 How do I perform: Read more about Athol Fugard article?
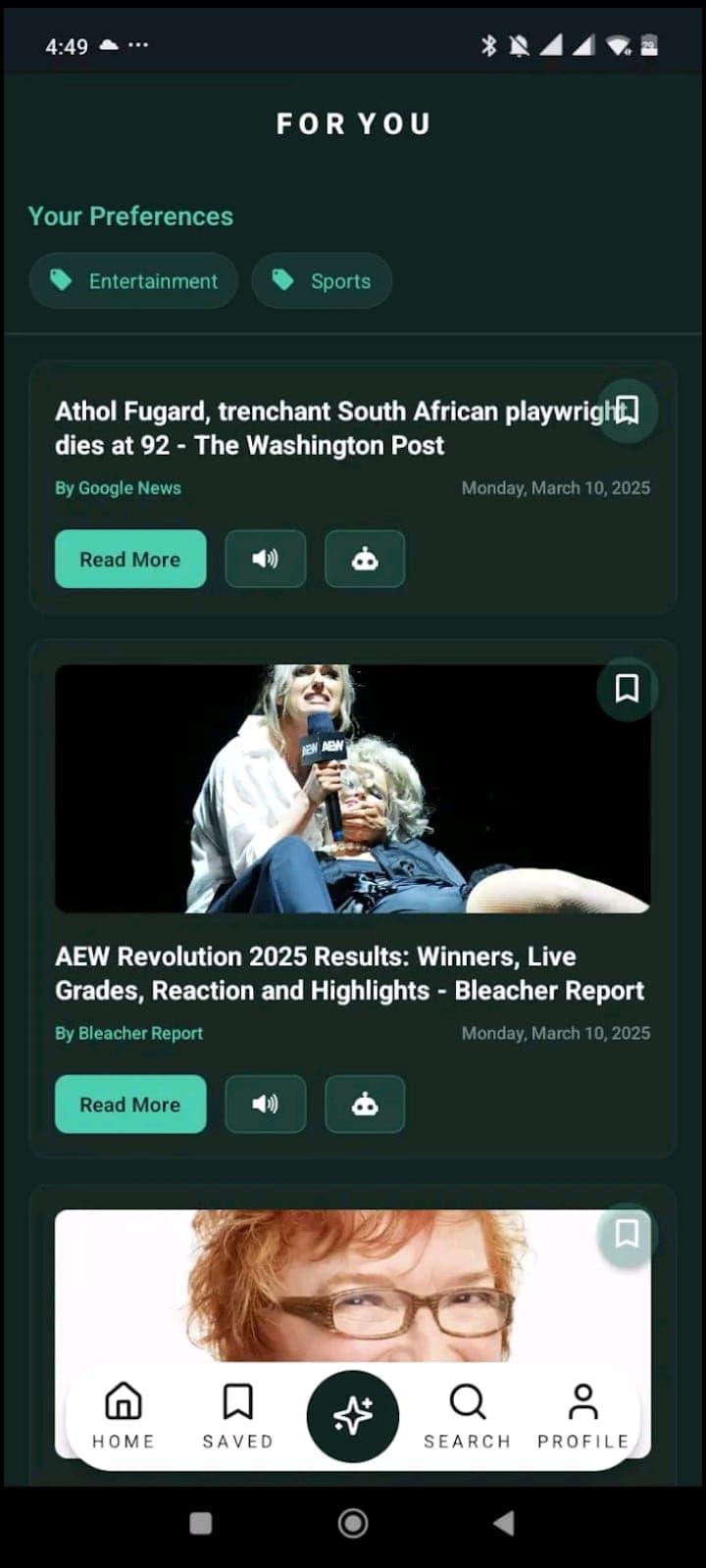[130, 560]
